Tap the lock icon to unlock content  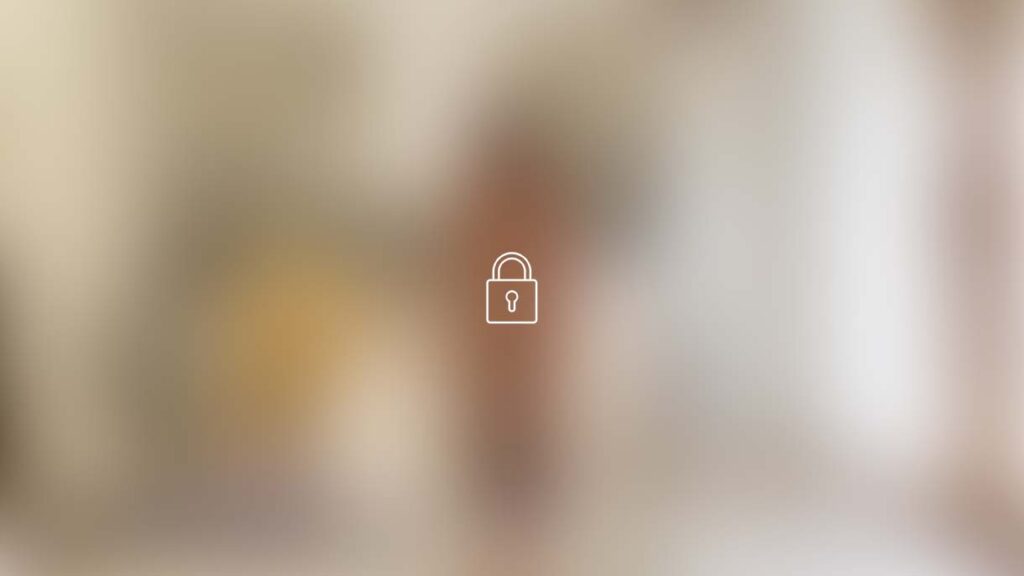511,289
